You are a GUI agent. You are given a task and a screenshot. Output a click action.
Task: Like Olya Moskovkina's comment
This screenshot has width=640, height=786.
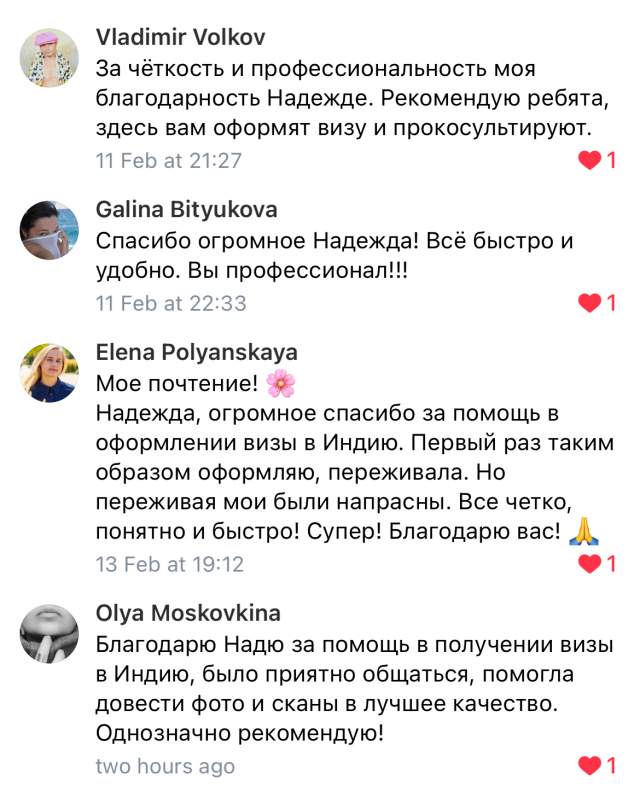point(590,766)
